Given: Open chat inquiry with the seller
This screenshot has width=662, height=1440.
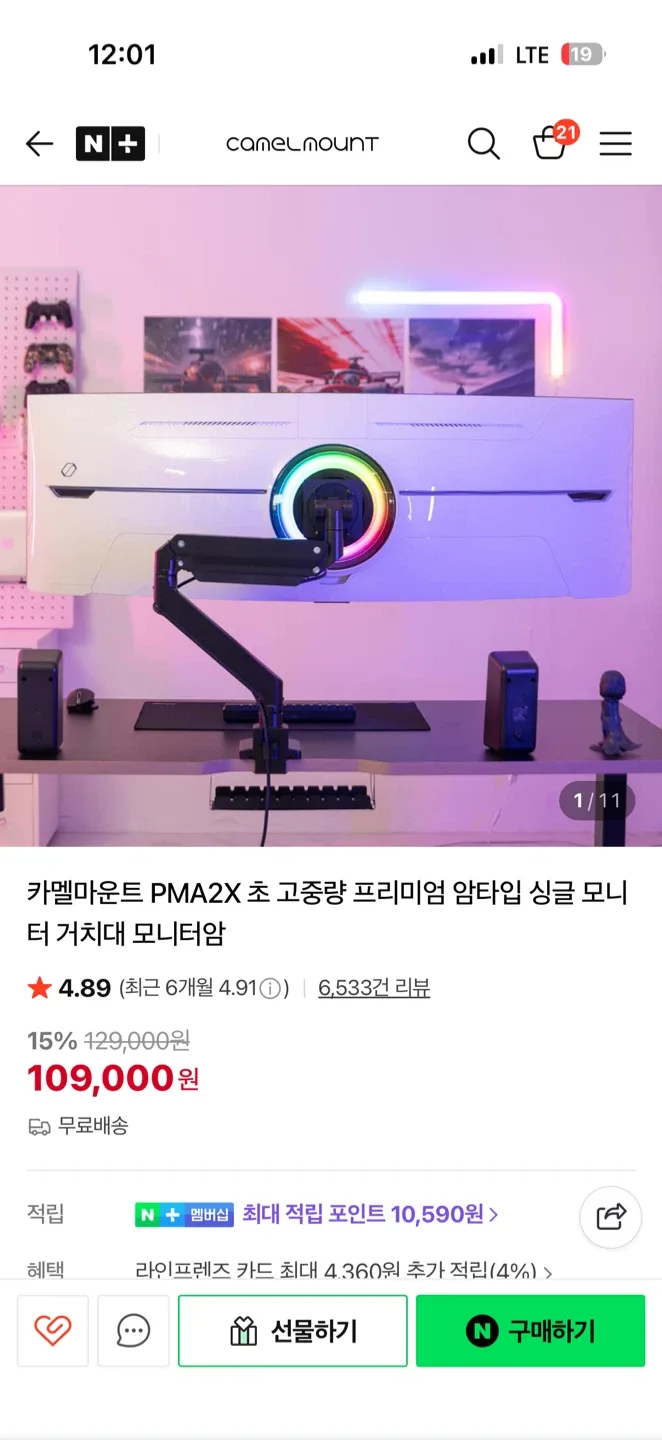Looking at the screenshot, I should coord(133,1330).
